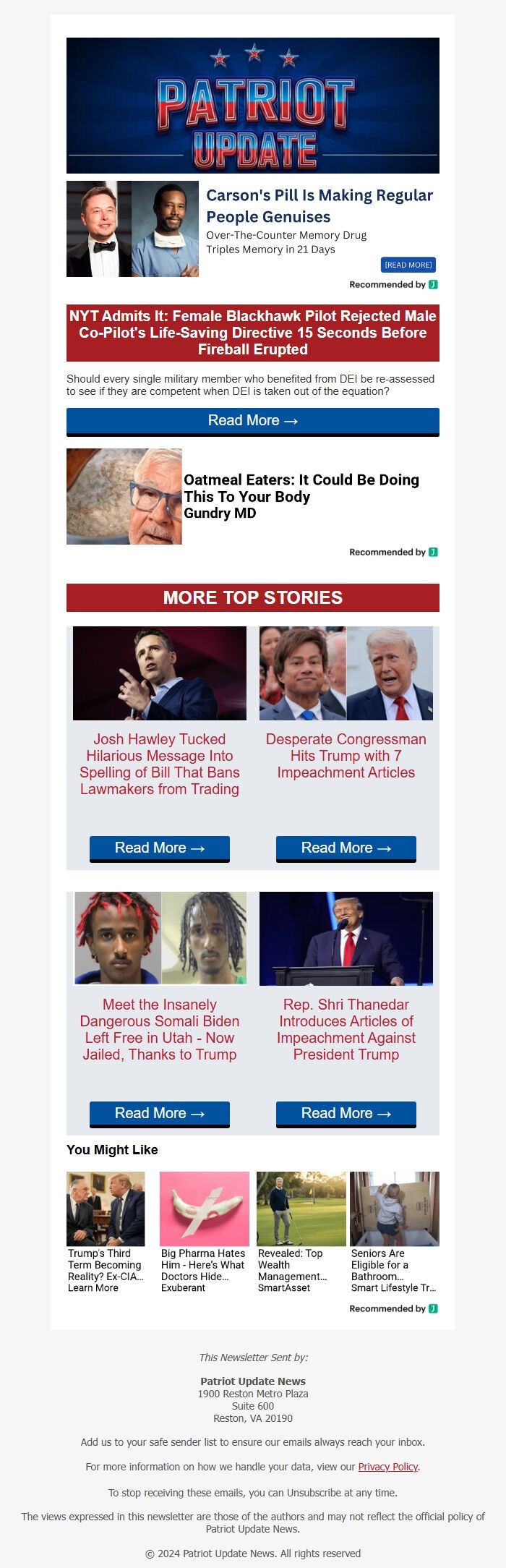
Task: Open Rep. Shri Thanedar impeachment headline
Action: (x=346, y=1029)
